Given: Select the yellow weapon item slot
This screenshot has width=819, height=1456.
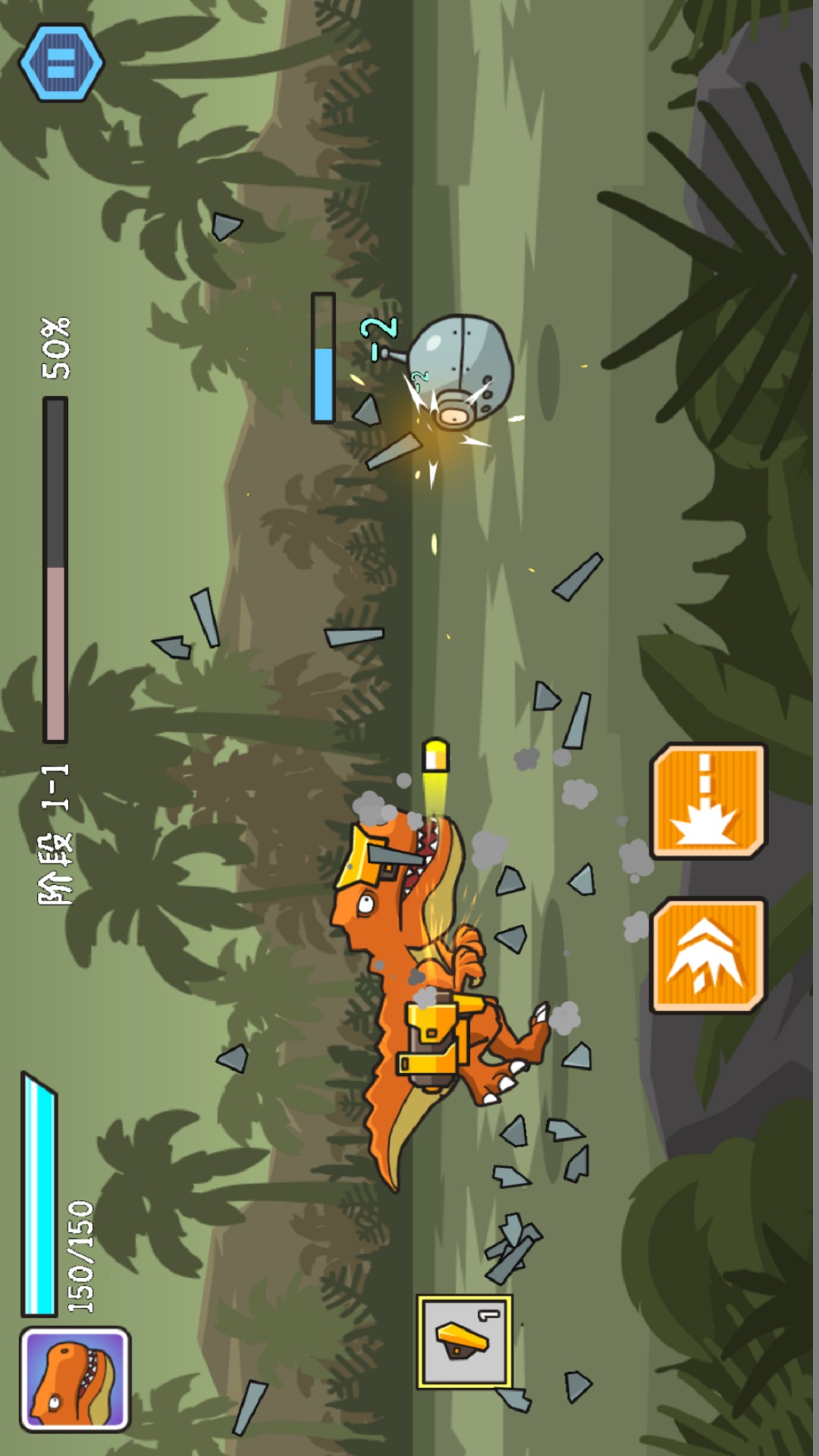Looking at the screenshot, I should point(464,1341).
